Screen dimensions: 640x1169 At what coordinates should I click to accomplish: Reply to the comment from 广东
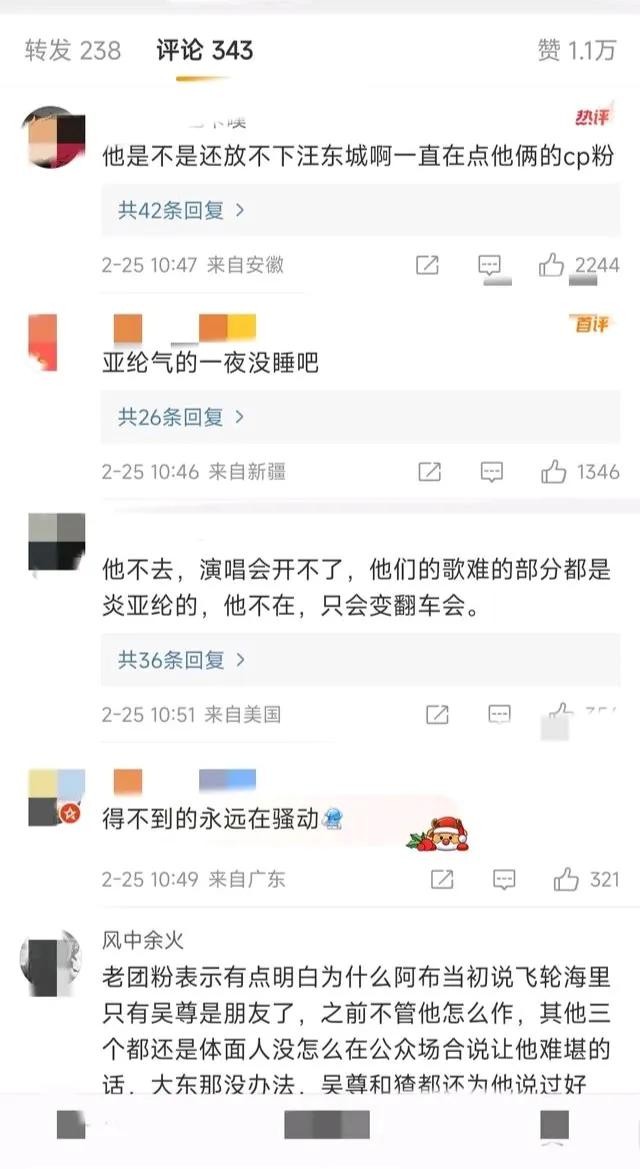(x=503, y=879)
